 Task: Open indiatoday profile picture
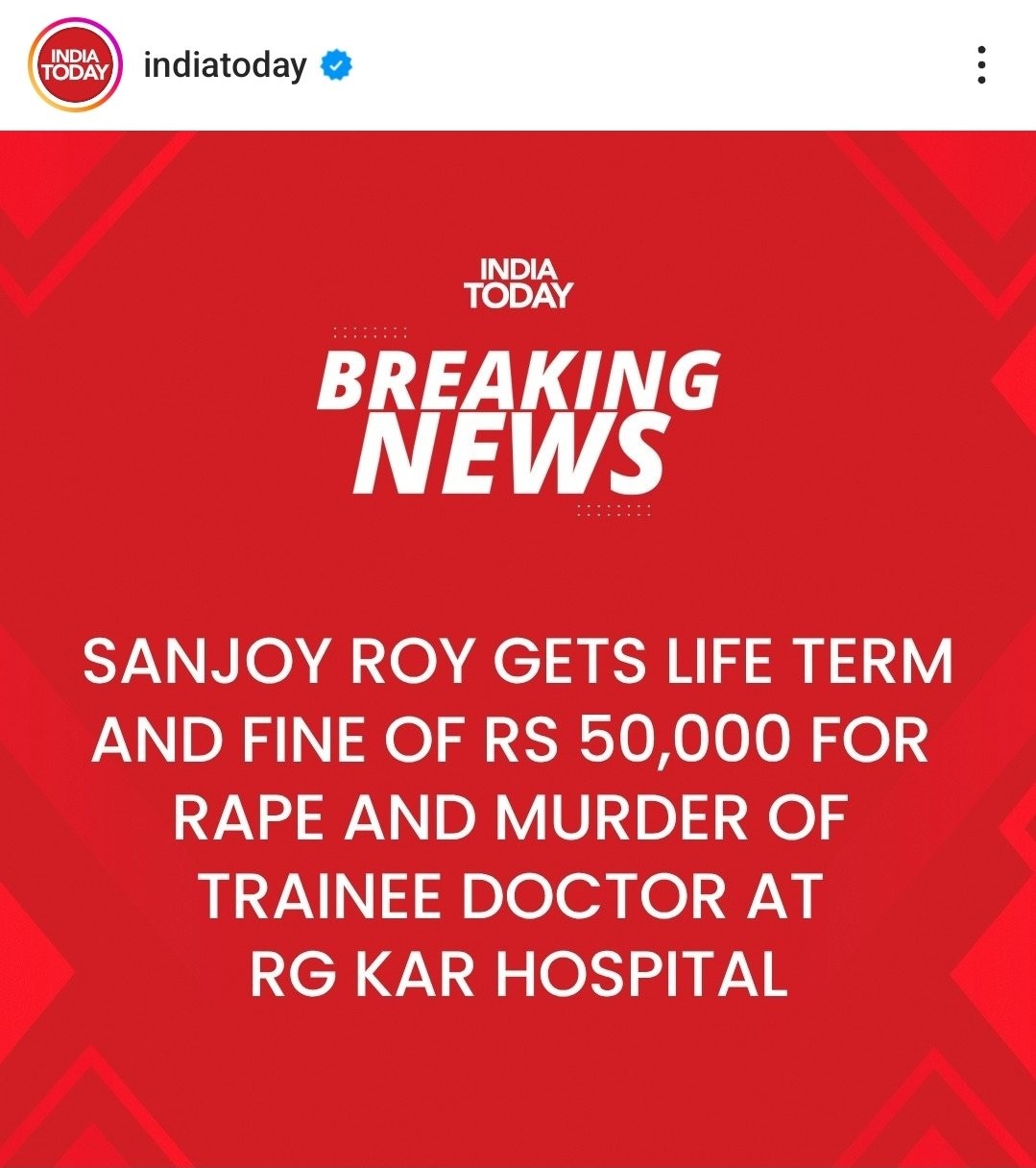point(75,66)
